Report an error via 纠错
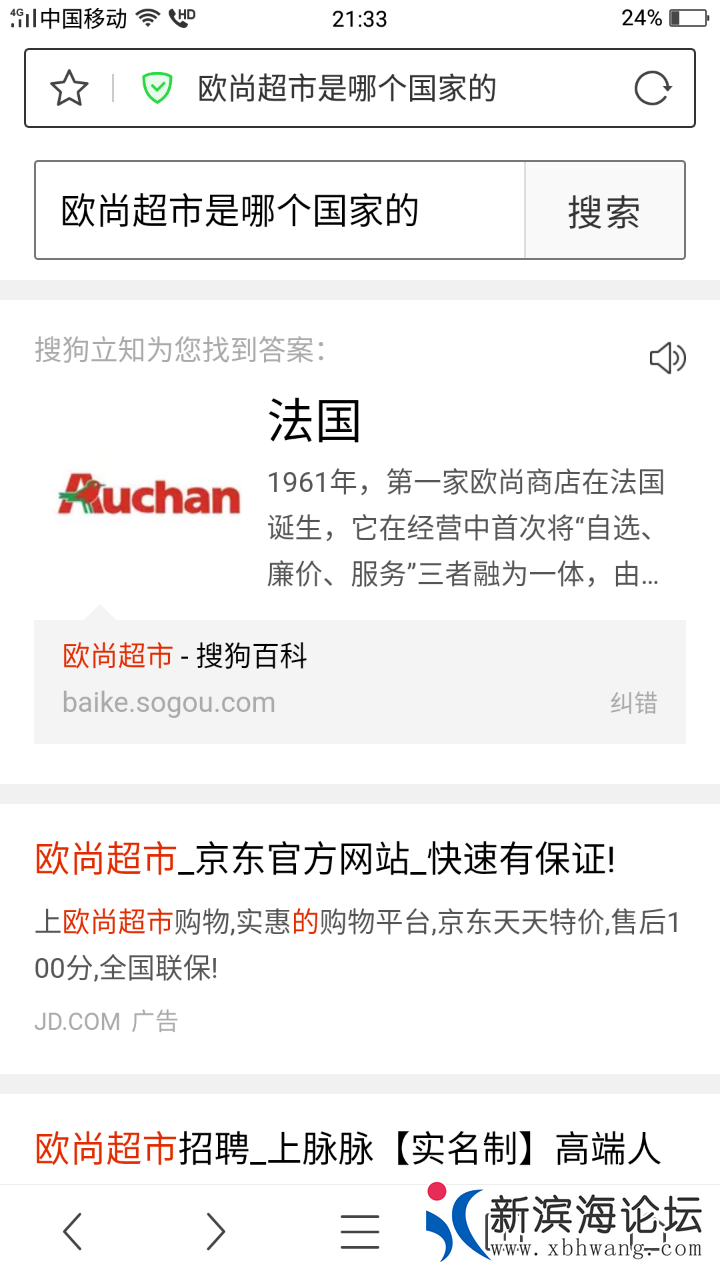 (x=634, y=703)
